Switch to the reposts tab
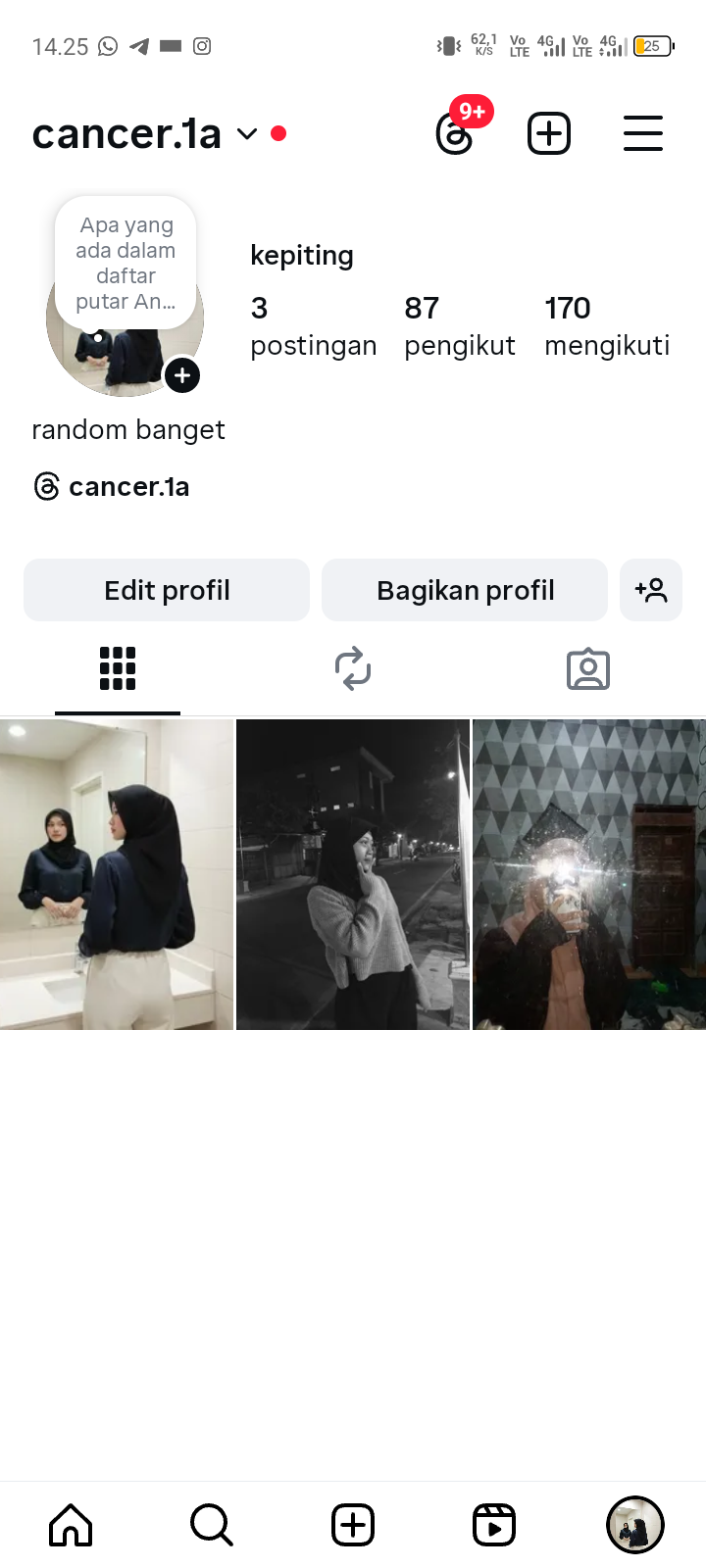Viewport: 706px width, 1568px height. (353, 669)
